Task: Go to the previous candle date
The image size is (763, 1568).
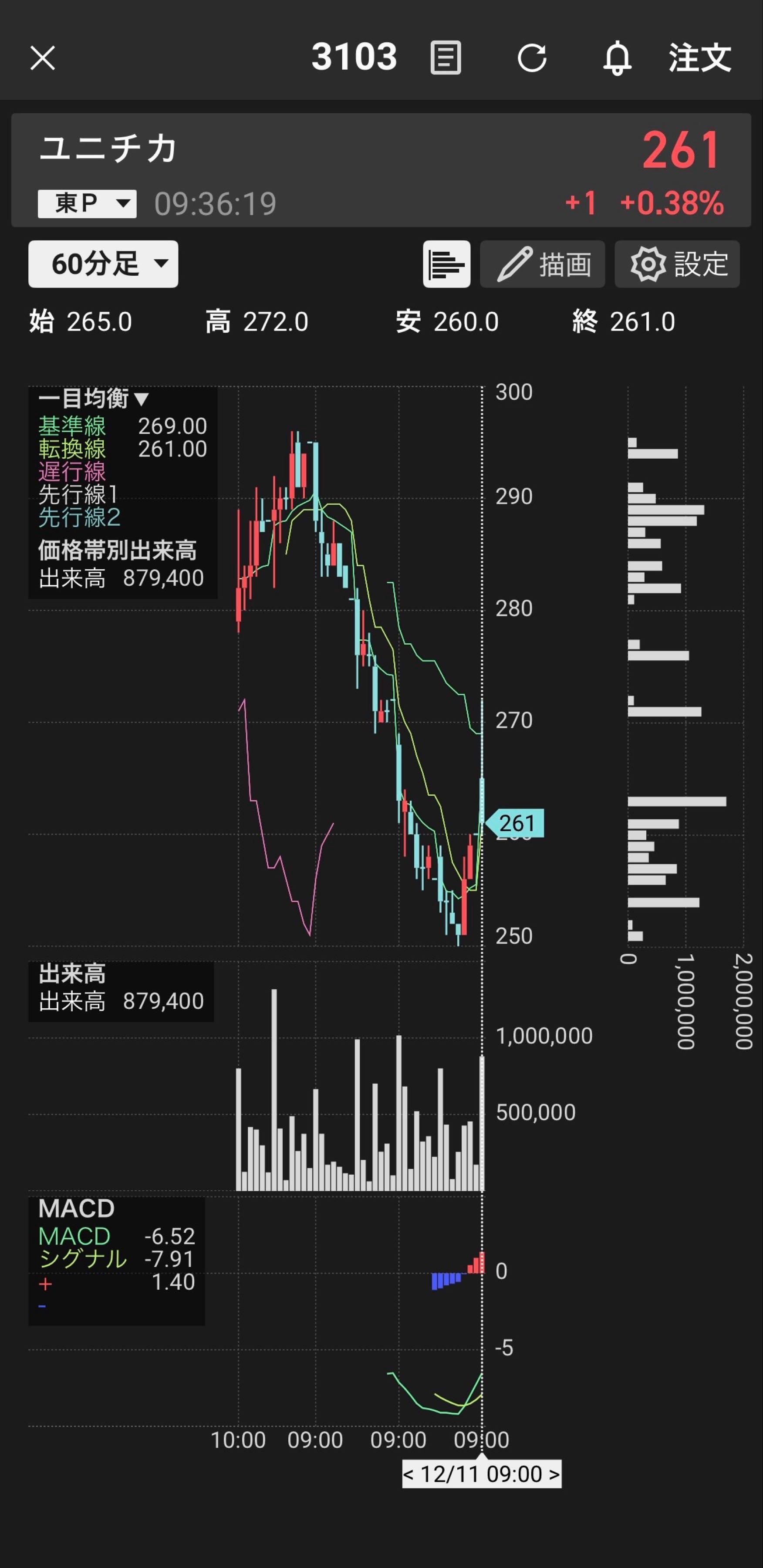Action: (x=408, y=1474)
